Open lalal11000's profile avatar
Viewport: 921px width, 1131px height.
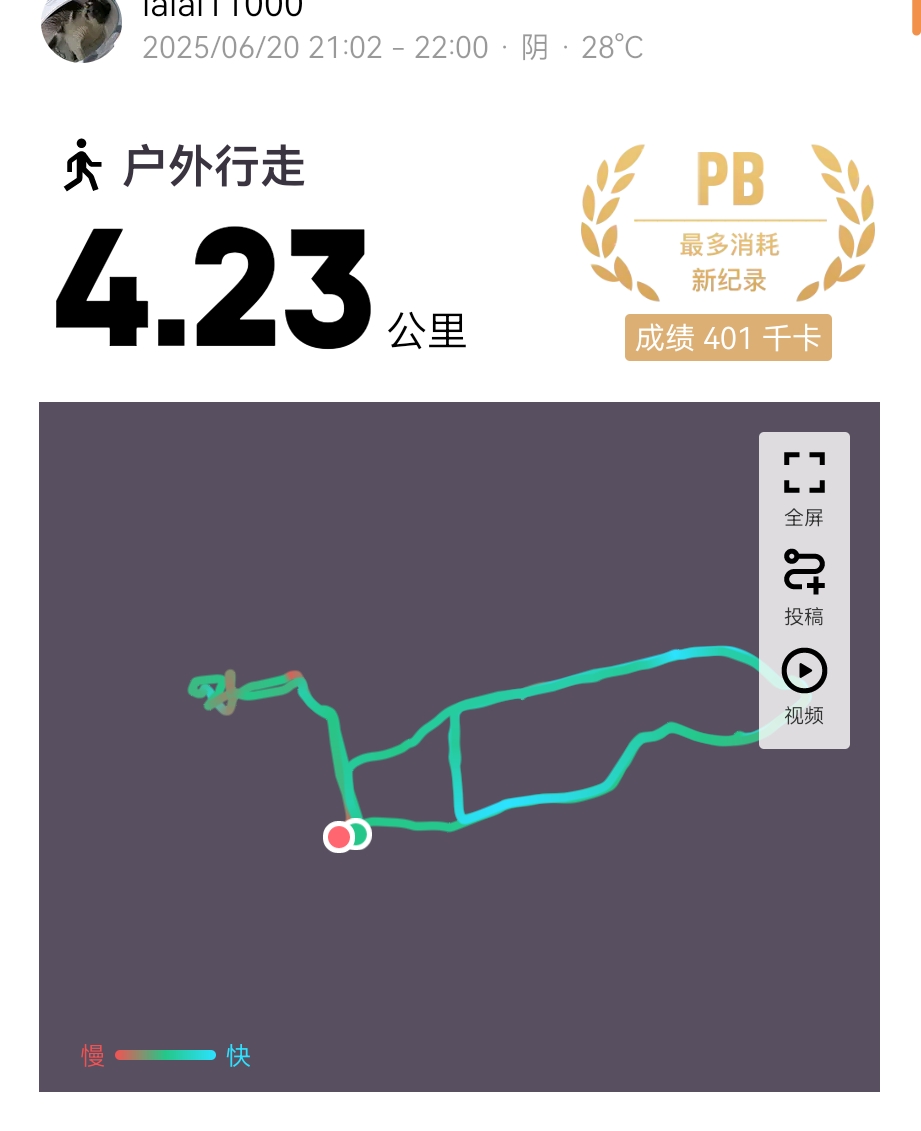[x=81, y=28]
